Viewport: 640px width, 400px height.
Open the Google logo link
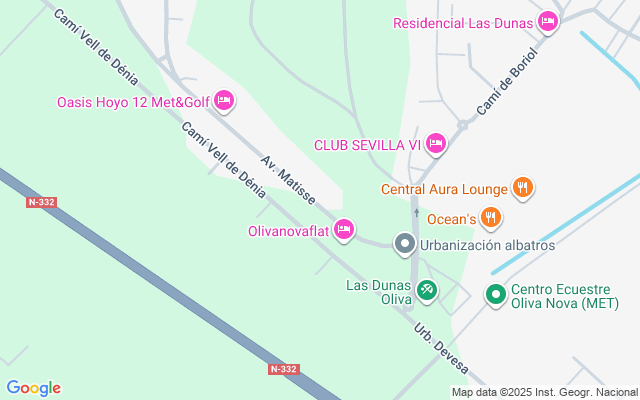(34, 388)
